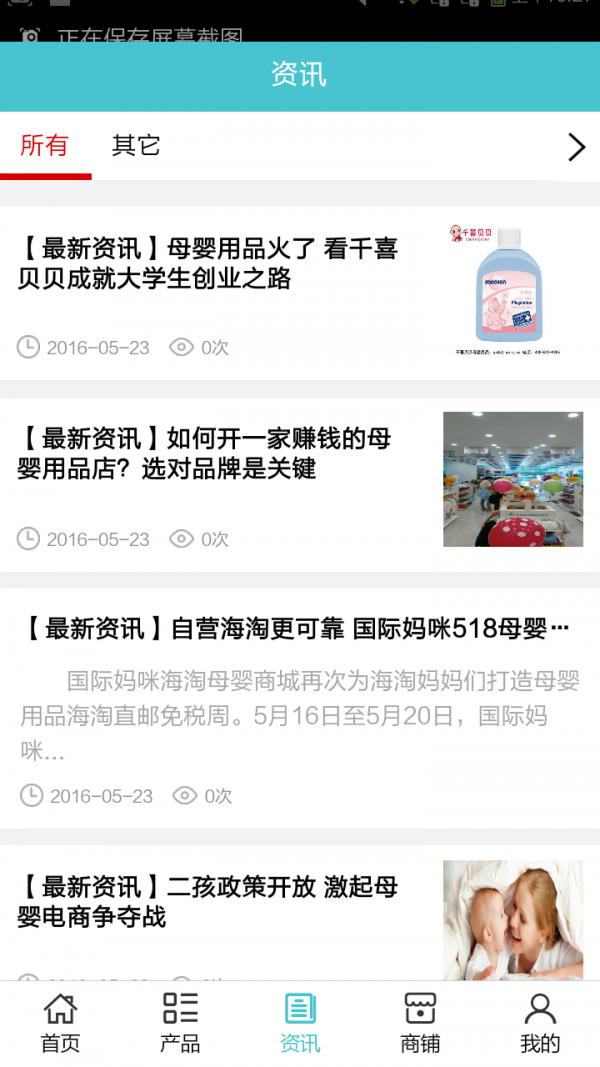View the article 二孩政策开放 激起母婴电商争夺战
The height and width of the screenshot is (1067, 600).
(208, 902)
